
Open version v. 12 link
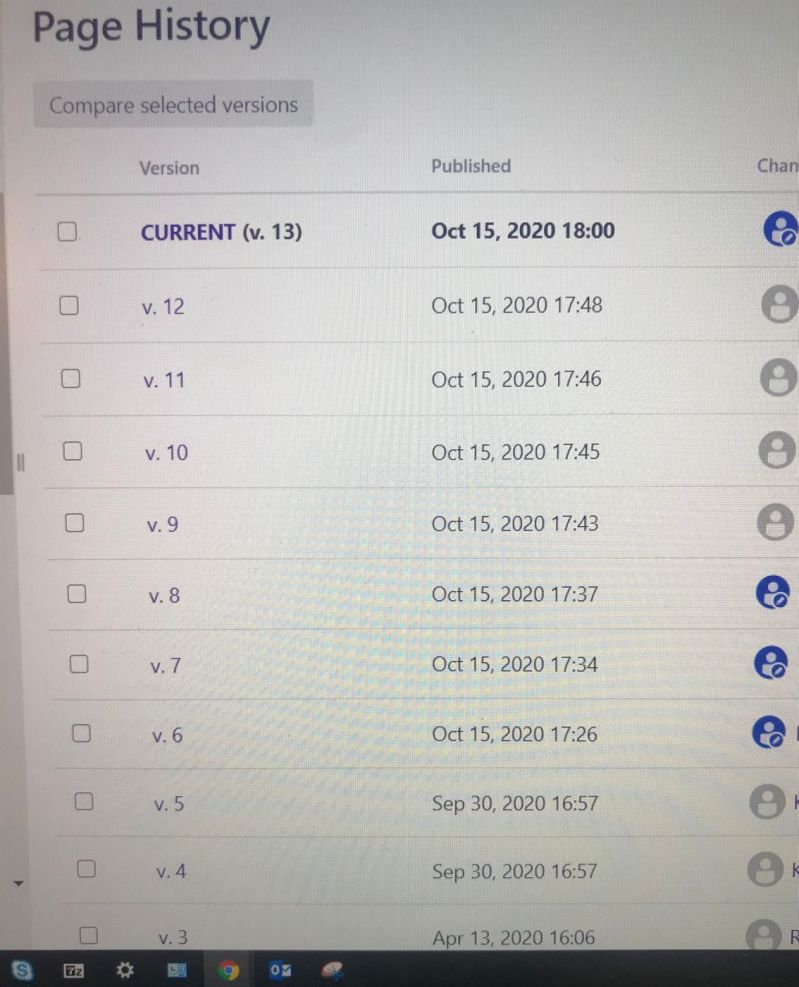(x=163, y=307)
